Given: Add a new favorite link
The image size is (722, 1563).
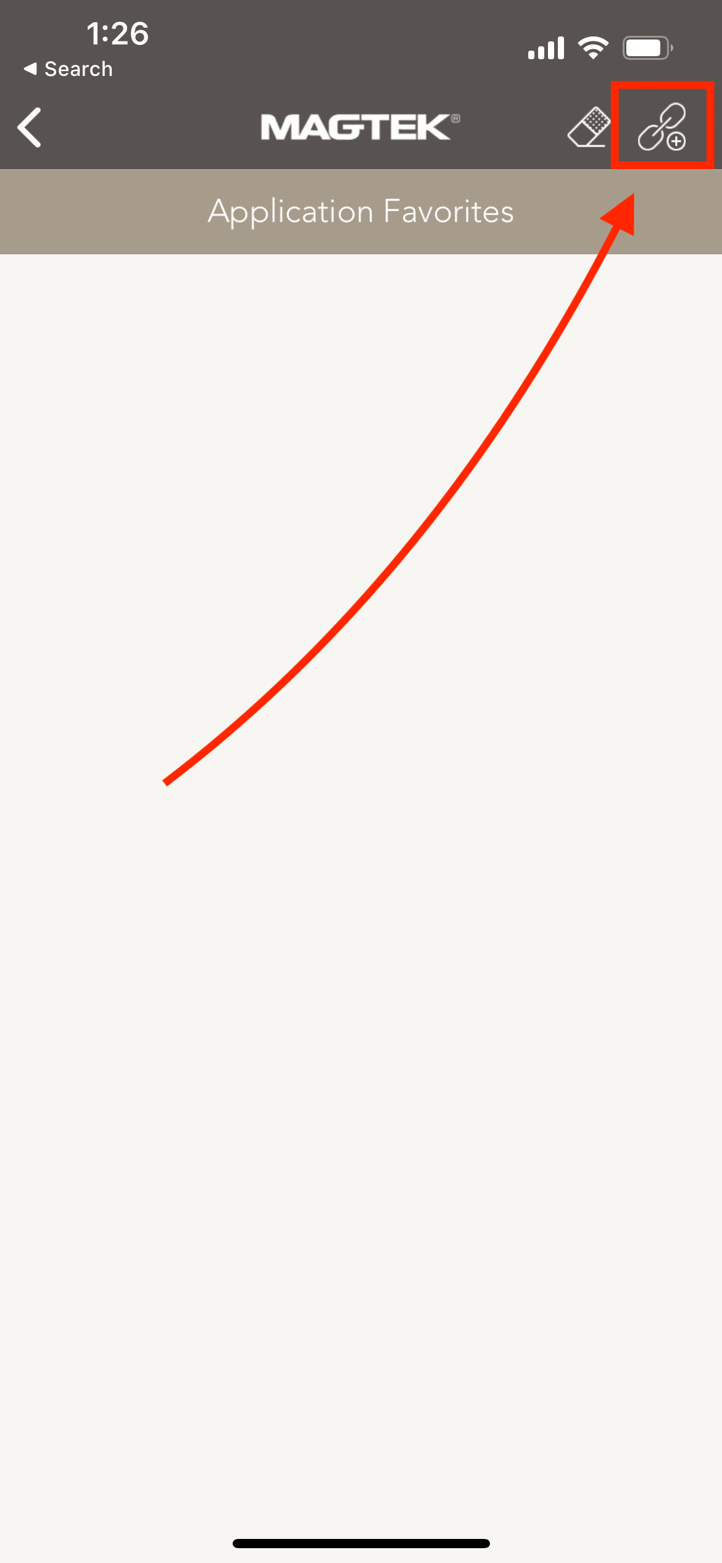Looking at the screenshot, I should click(x=662, y=128).
